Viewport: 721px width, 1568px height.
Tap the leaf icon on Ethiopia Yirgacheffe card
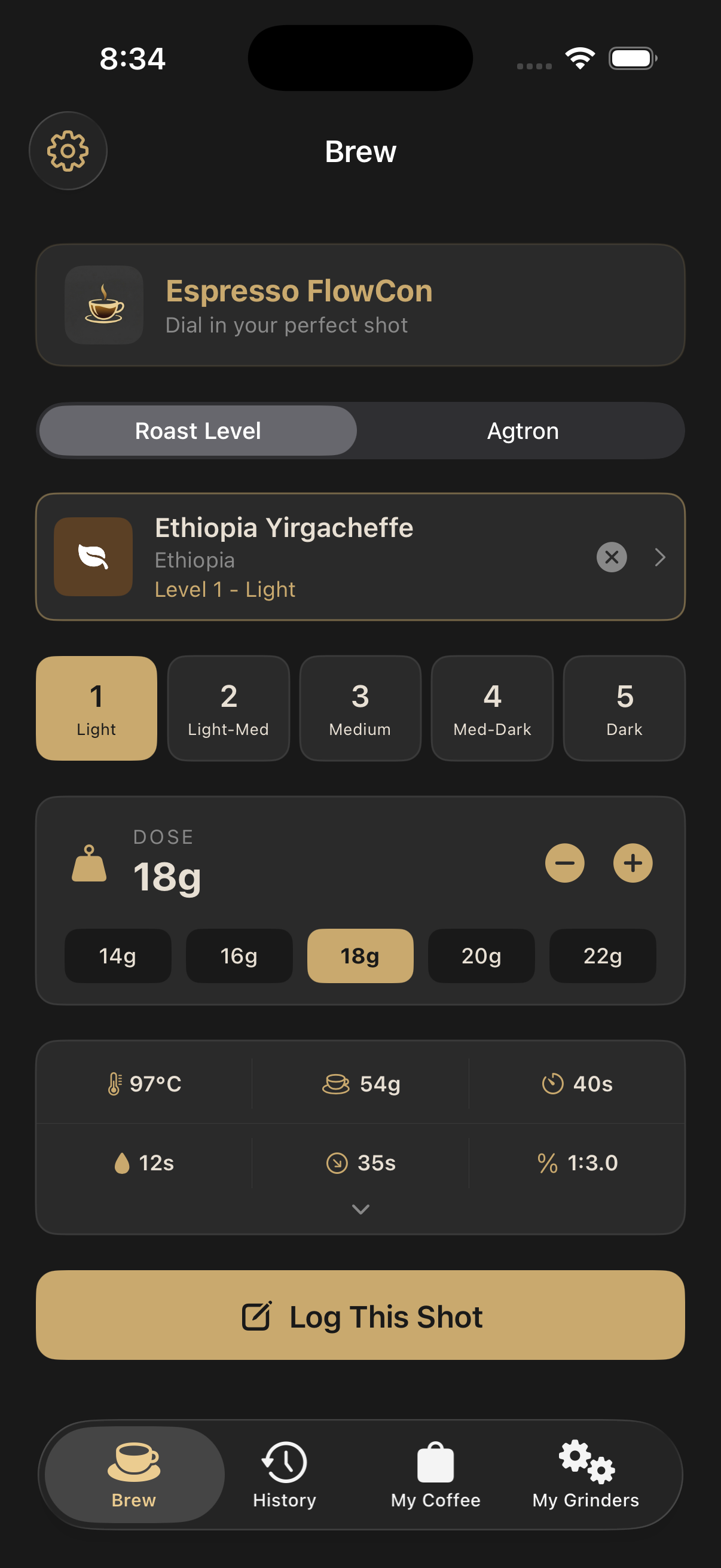click(93, 556)
